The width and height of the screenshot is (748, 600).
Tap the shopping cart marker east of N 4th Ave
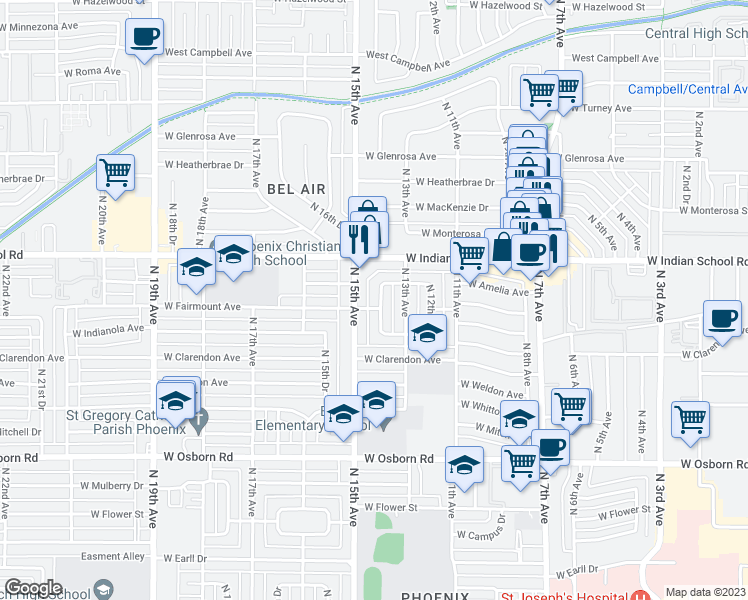[690, 422]
